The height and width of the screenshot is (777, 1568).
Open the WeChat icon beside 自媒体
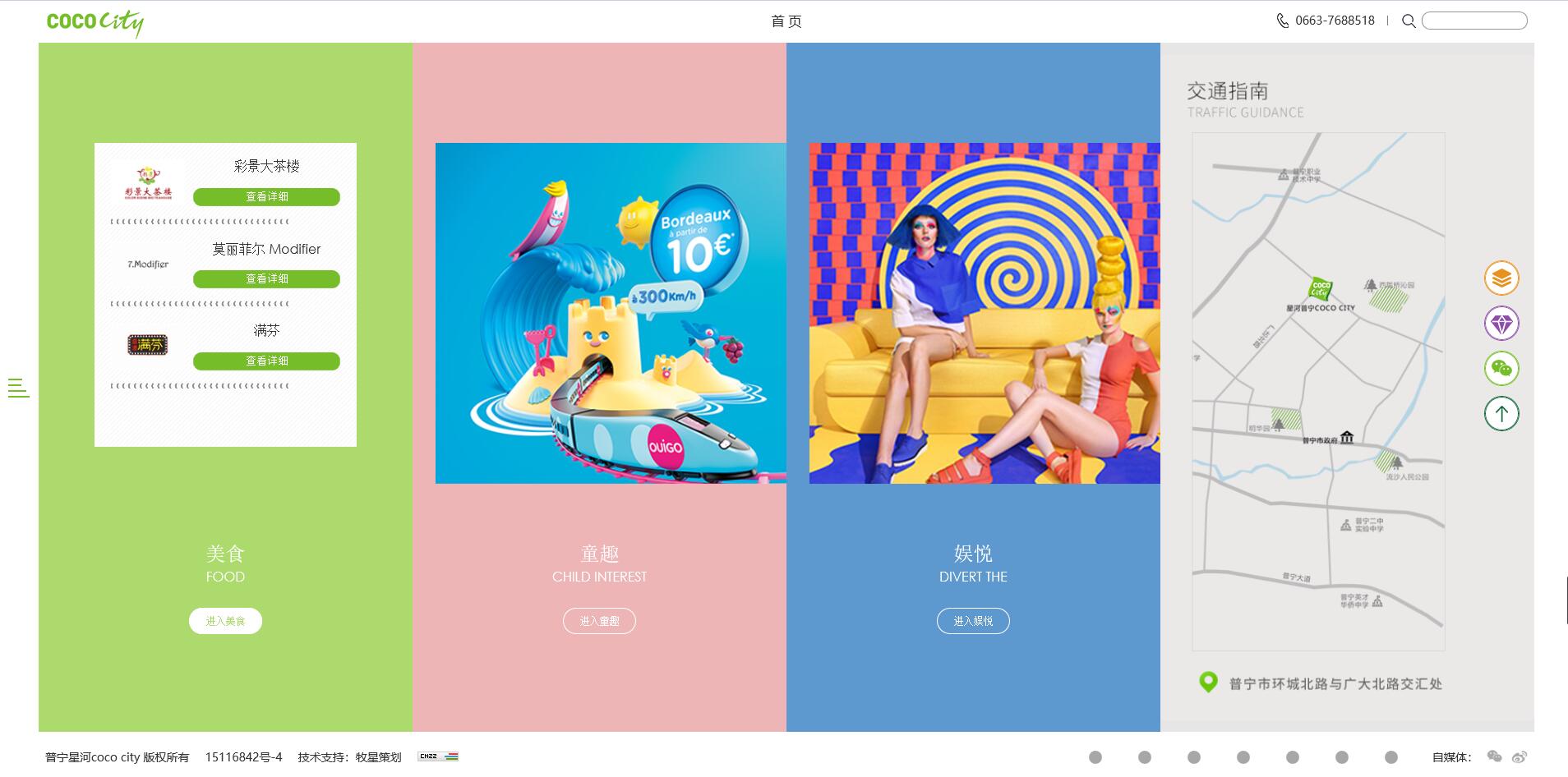pos(1495,757)
